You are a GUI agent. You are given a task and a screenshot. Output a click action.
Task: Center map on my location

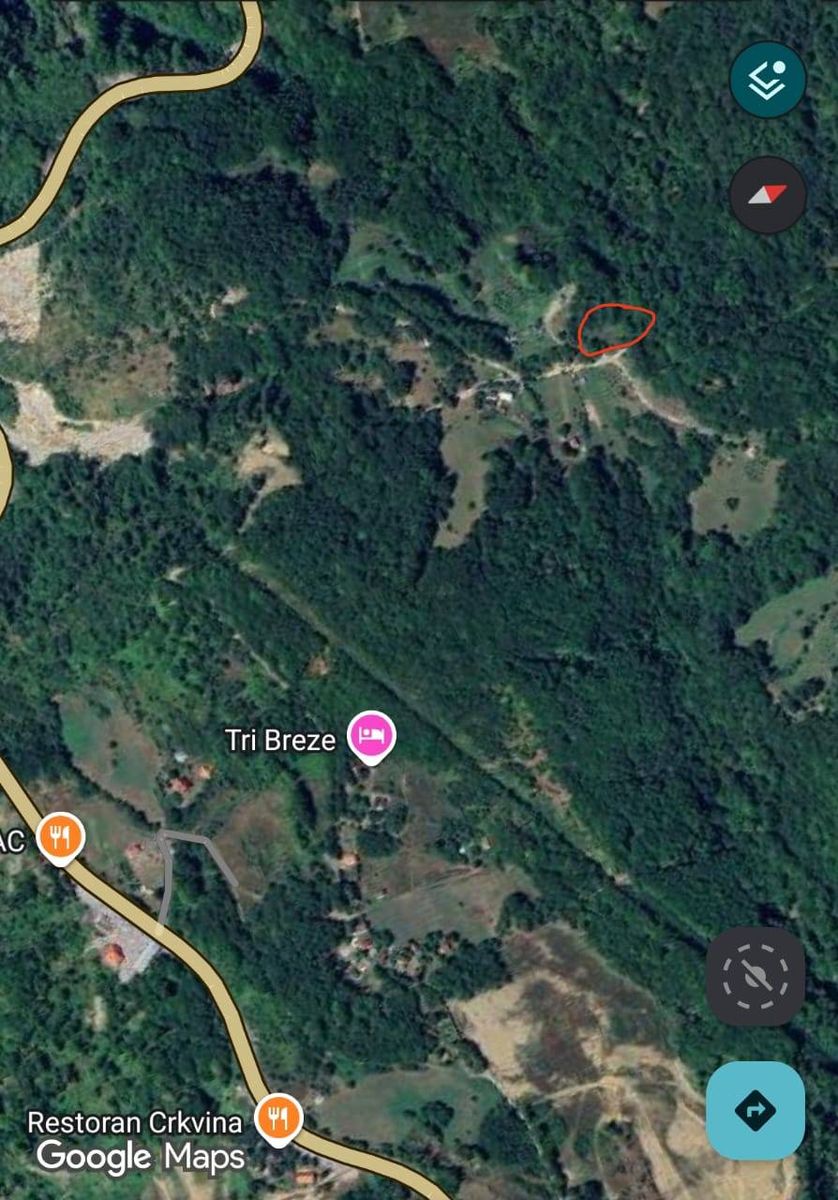755,975
